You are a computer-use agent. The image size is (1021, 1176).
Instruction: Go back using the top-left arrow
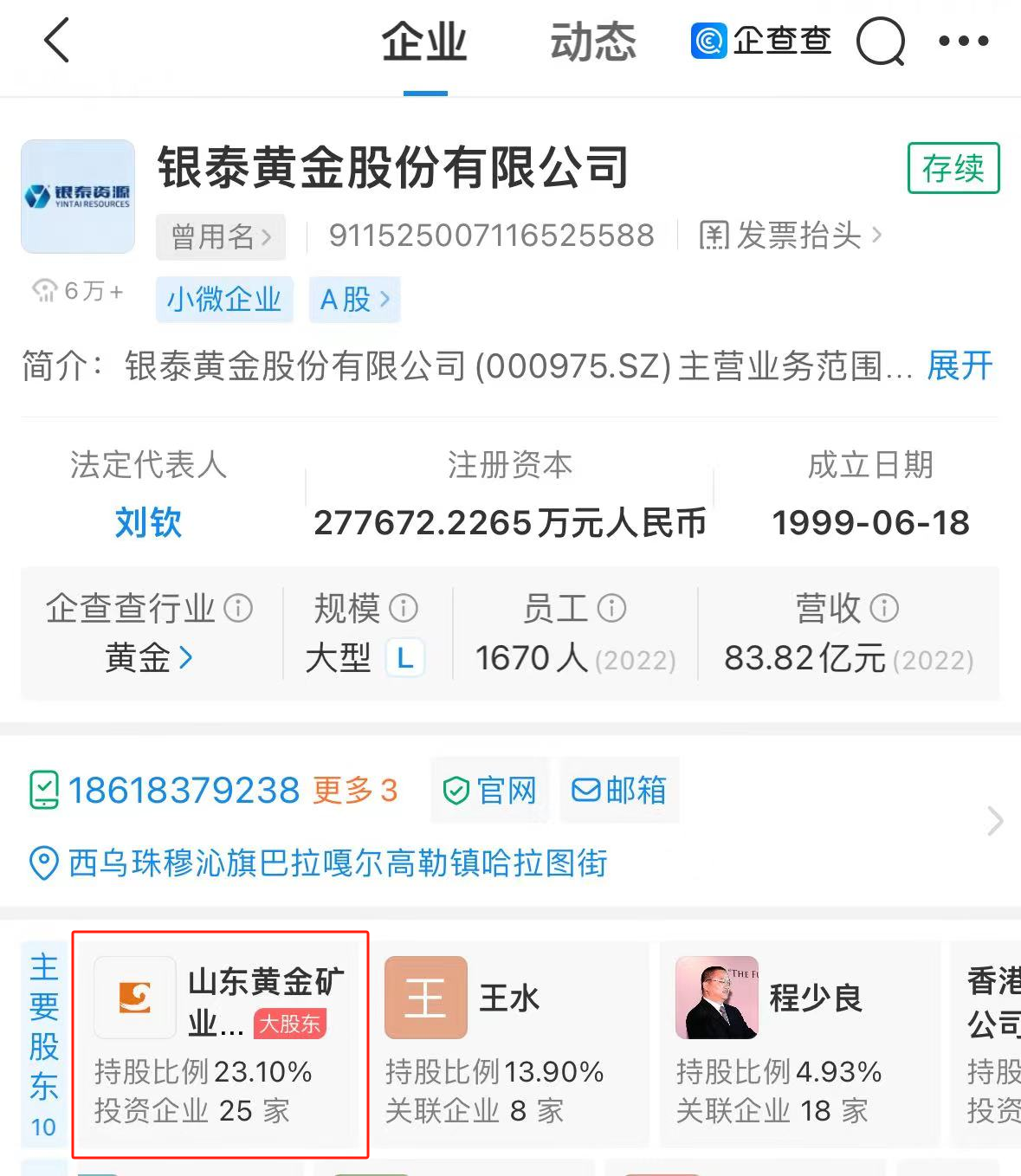(57, 41)
